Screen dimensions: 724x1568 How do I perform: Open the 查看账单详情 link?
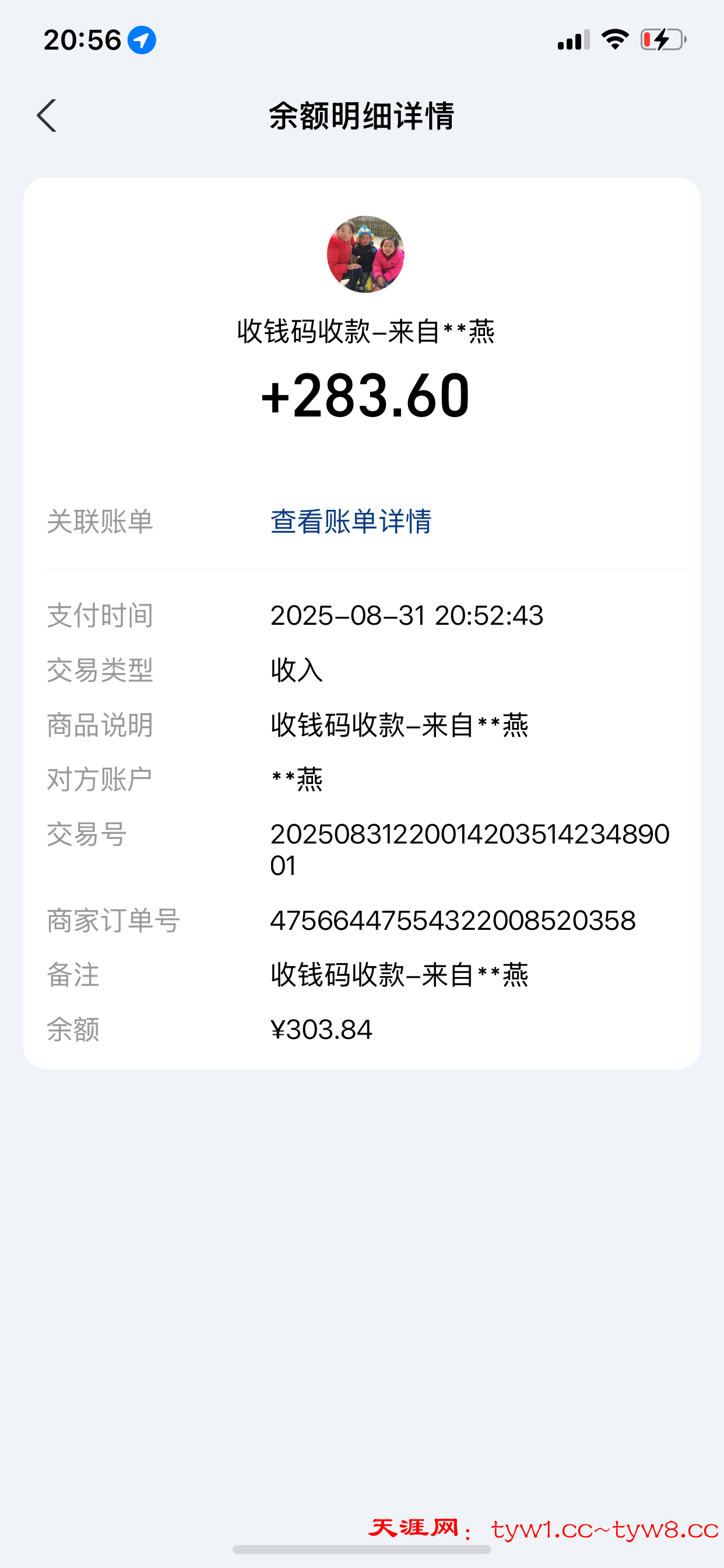350,521
